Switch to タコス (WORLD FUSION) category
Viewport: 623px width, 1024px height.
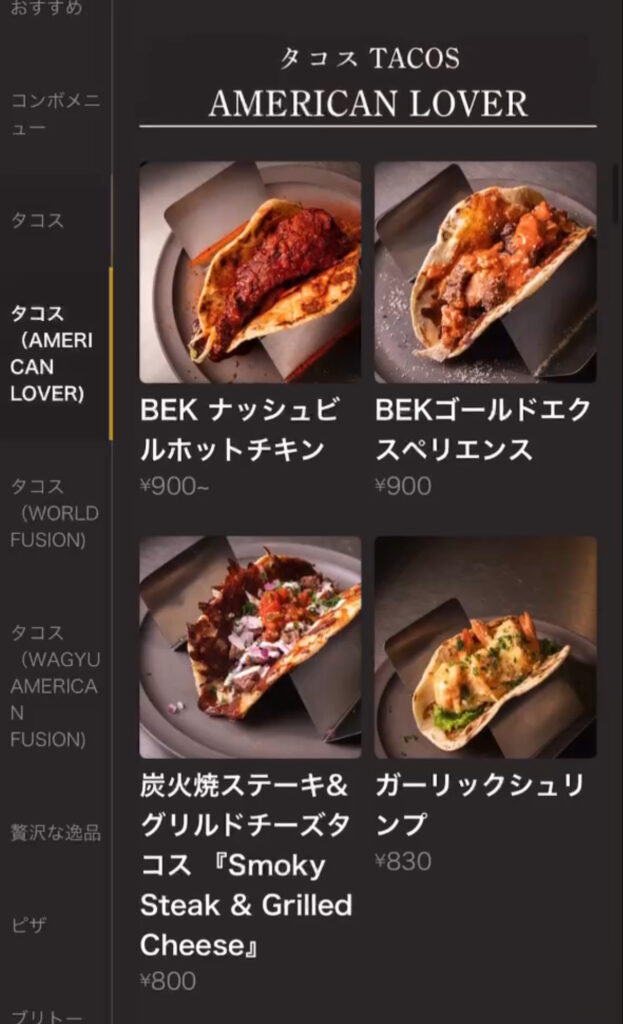54,513
